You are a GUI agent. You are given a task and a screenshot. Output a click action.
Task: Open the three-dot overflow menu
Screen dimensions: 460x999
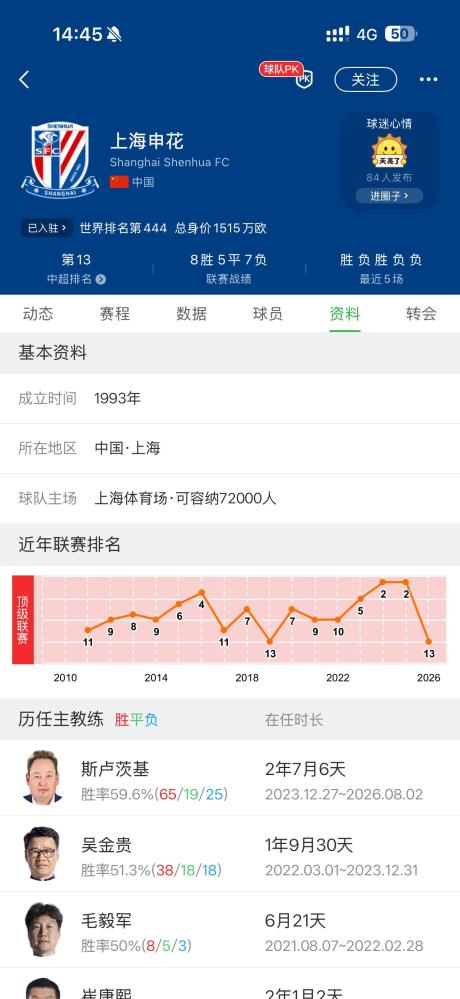(x=428, y=80)
